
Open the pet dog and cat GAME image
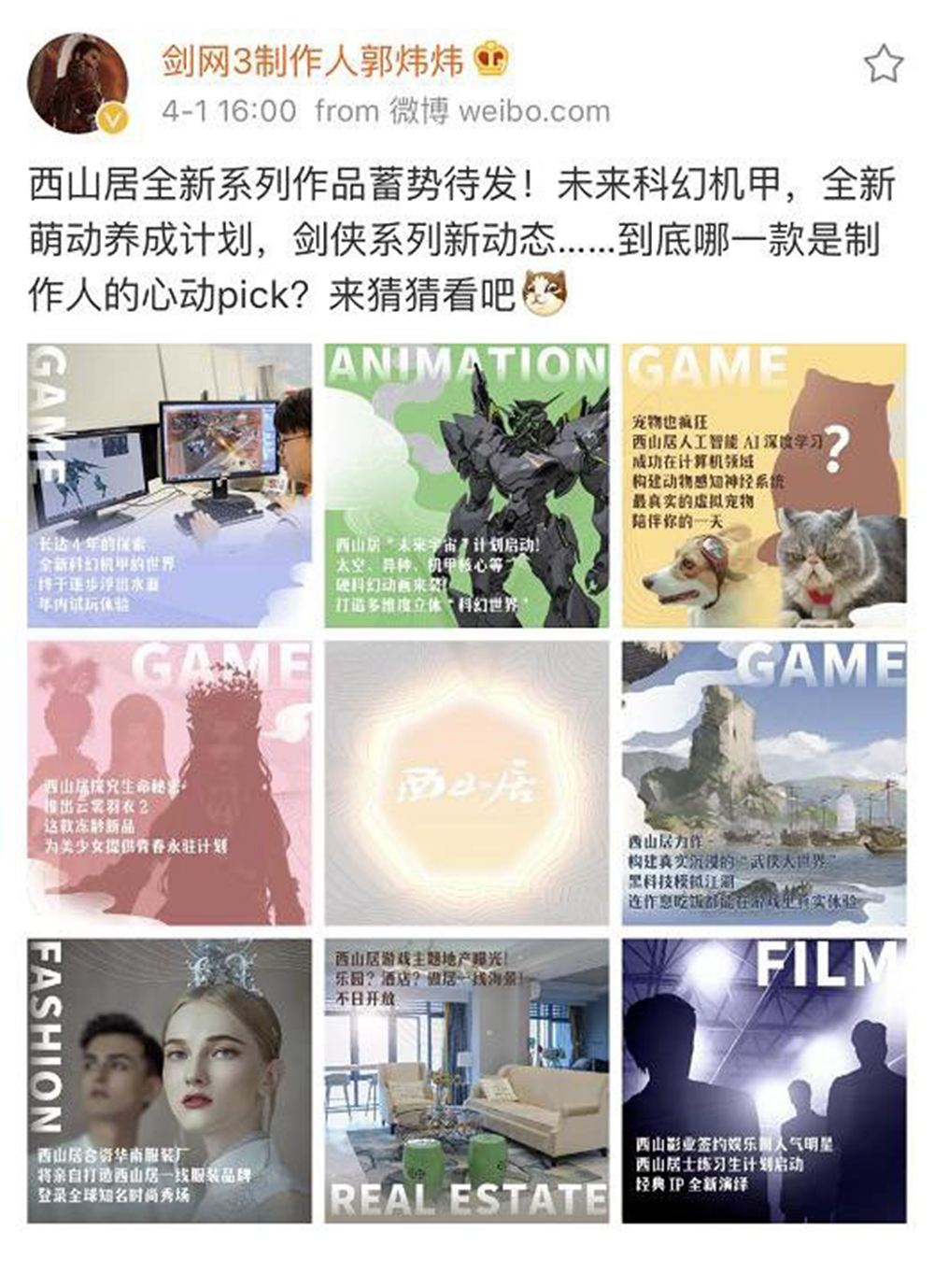pos(764,486)
